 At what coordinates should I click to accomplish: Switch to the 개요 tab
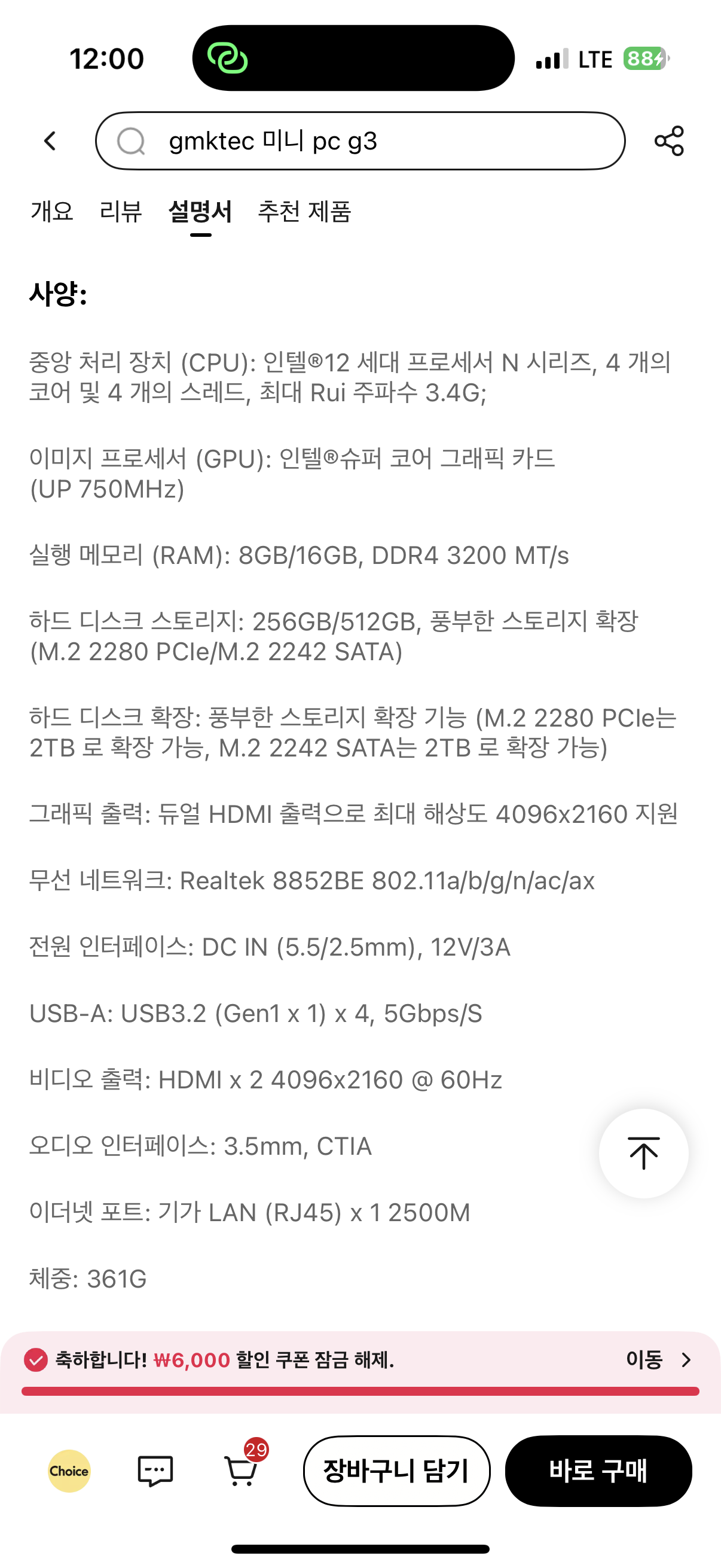point(53,212)
